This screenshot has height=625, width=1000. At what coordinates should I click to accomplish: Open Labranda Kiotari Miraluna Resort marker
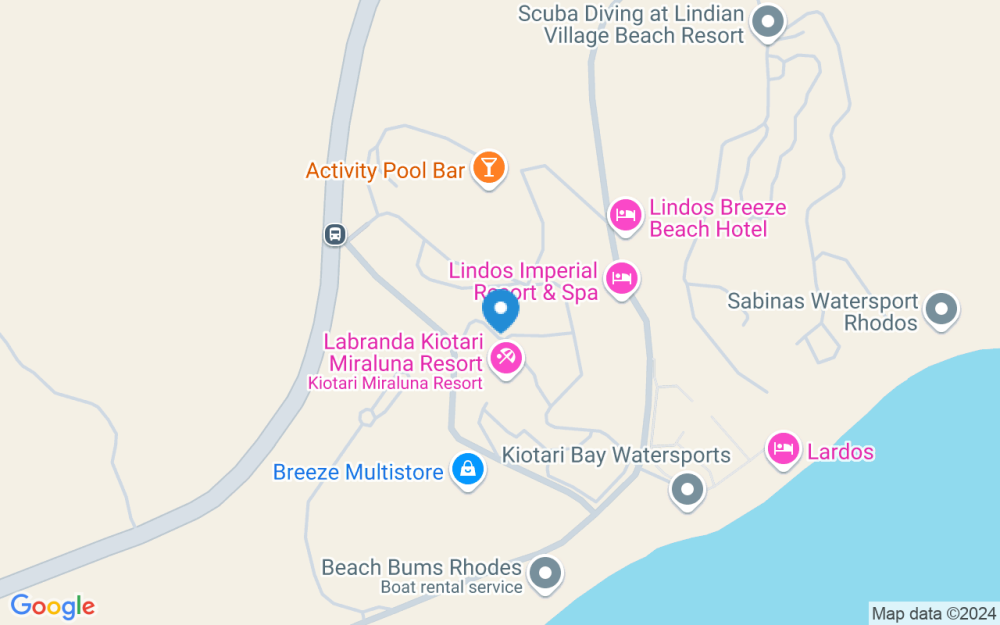click(506, 357)
